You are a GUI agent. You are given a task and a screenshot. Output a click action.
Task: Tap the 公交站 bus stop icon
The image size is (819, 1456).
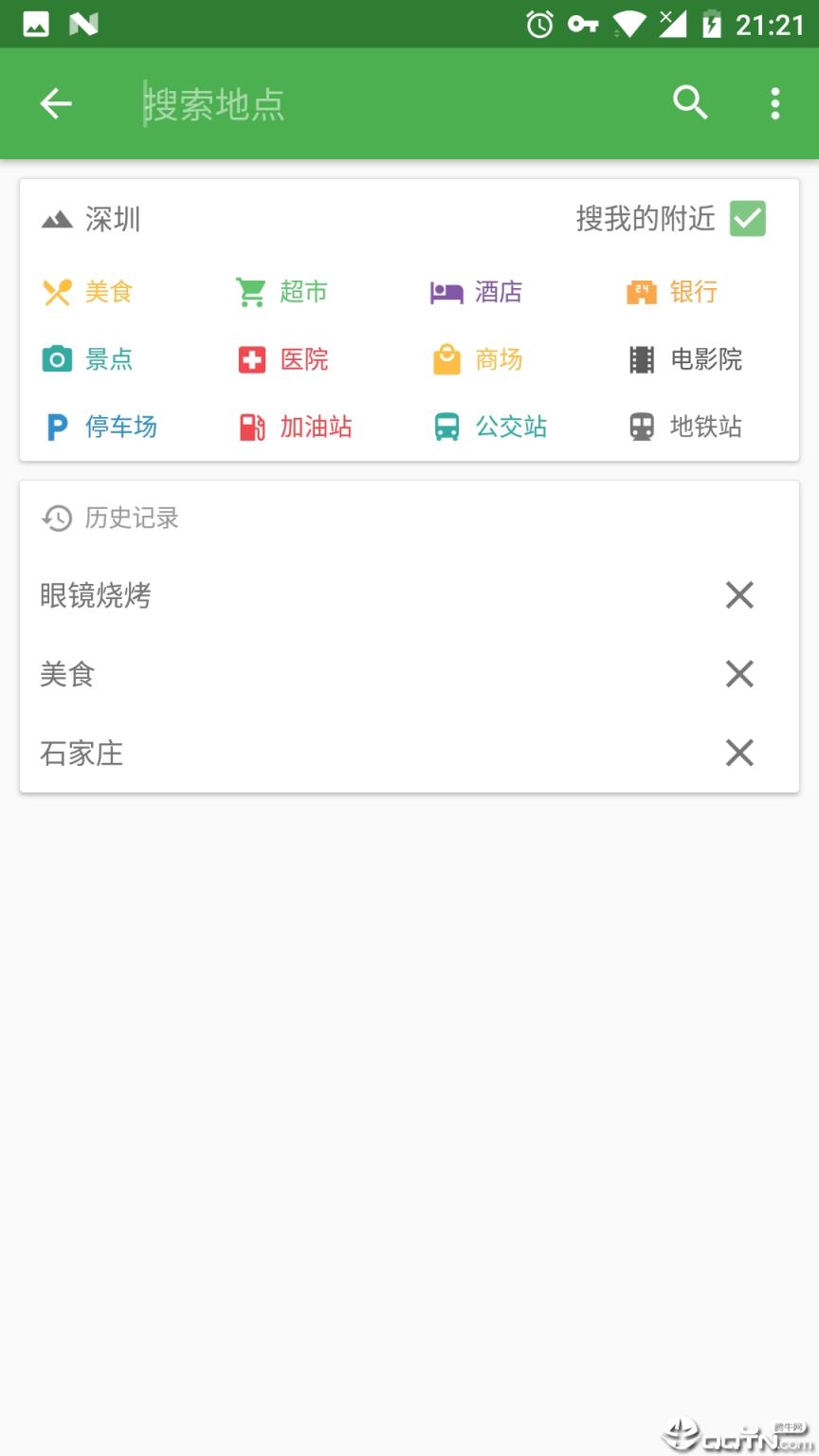coord(445,428)
